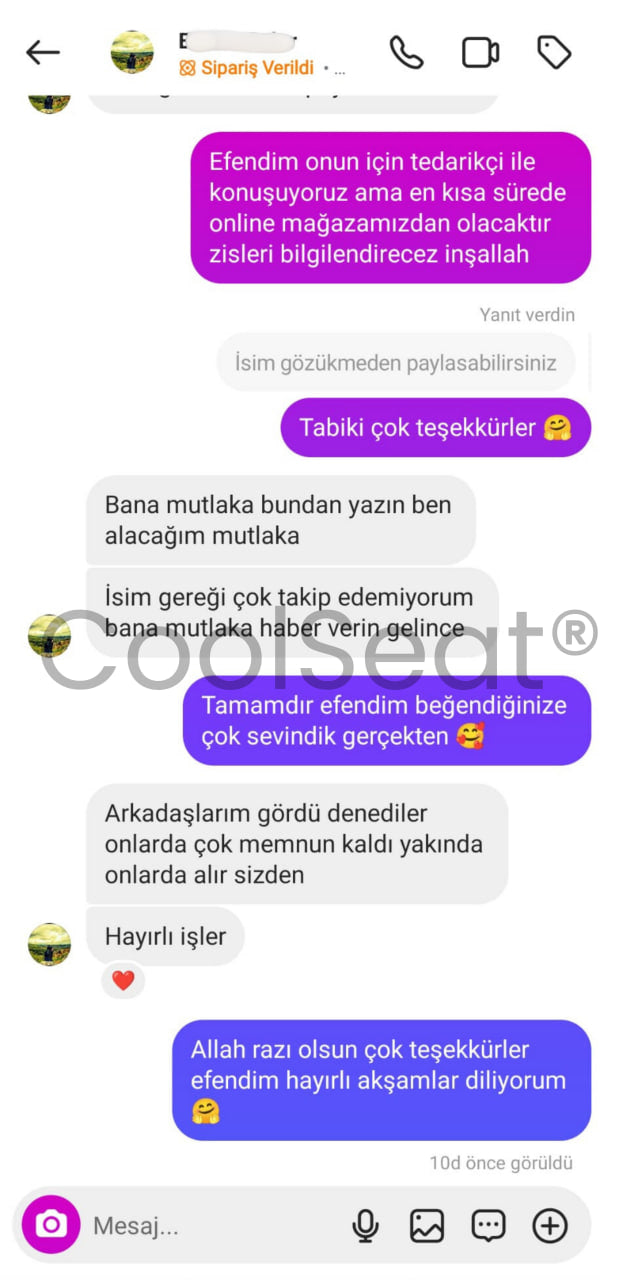Start a voice call from the header
The width and height of the screenshot is (620, 1280).
[406, 53]
